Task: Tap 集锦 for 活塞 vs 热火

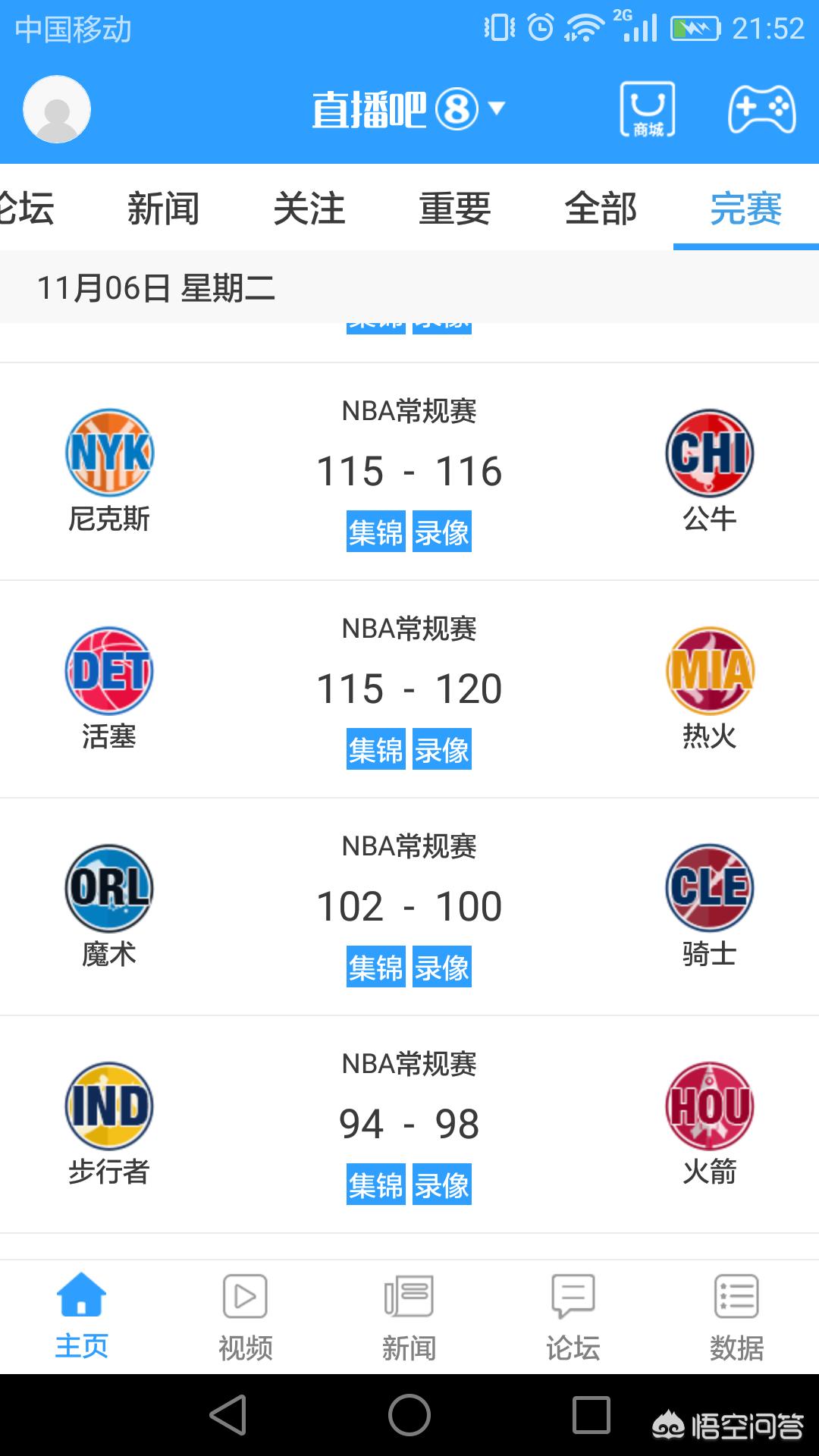Action: tap(376, 749)
